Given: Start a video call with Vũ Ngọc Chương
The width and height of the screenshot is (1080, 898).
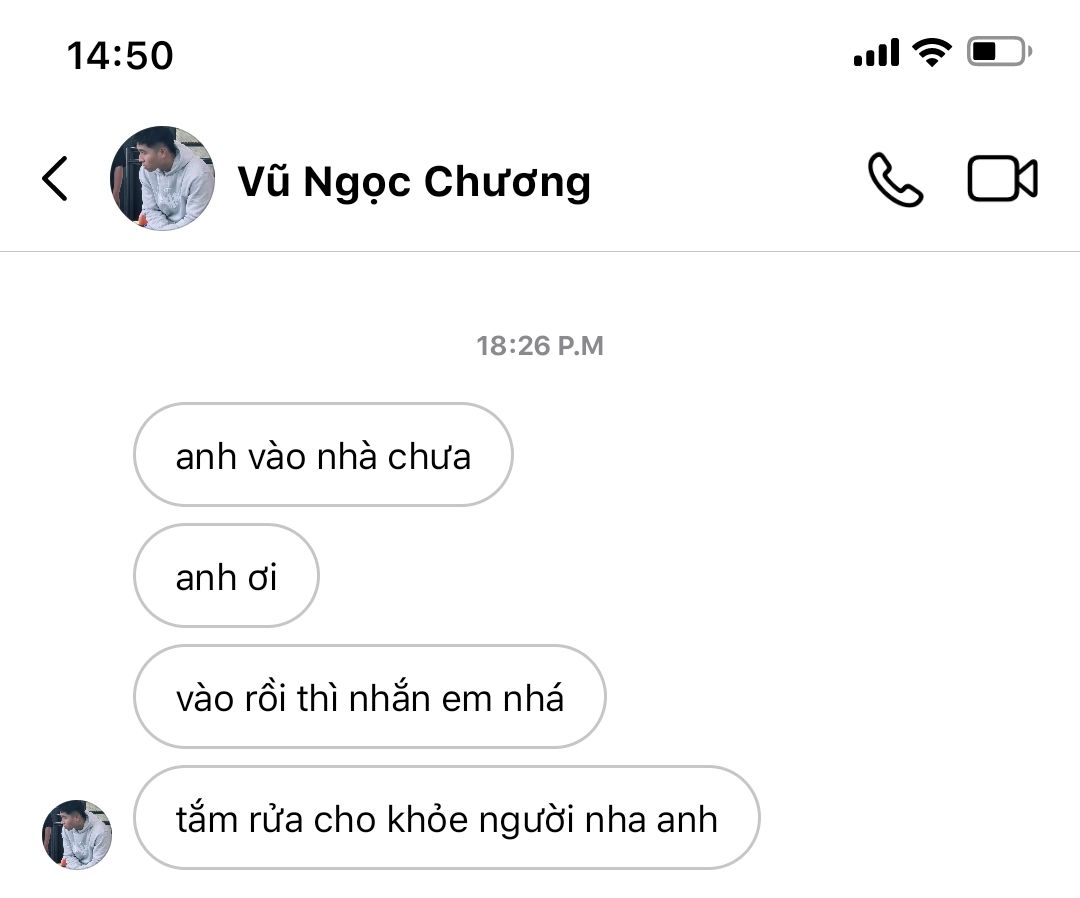Looking at the screenshot, I should click(1002, 180).
